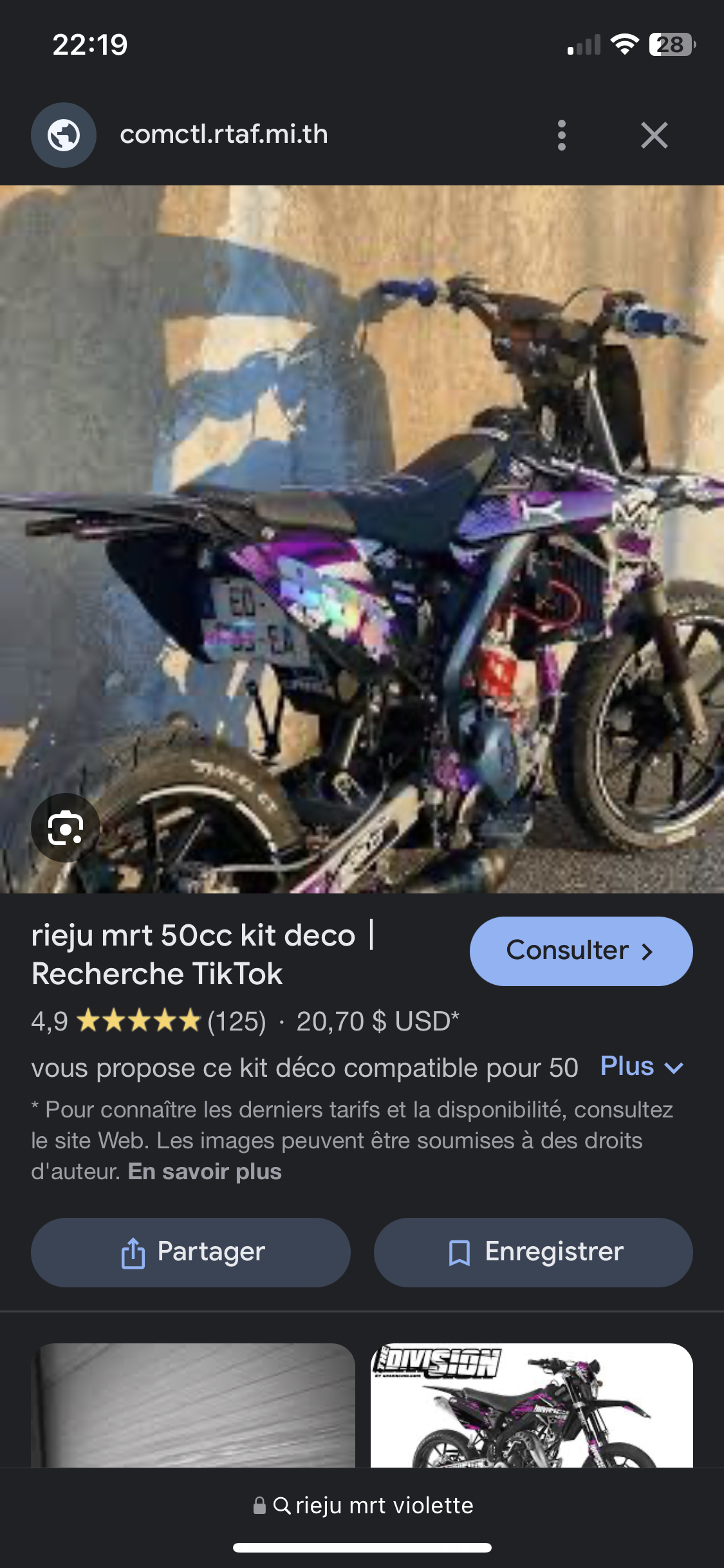Tap the rieju mrt violette search bar
Viewport: 724px width, 1568px height.
coord(362,1505)
